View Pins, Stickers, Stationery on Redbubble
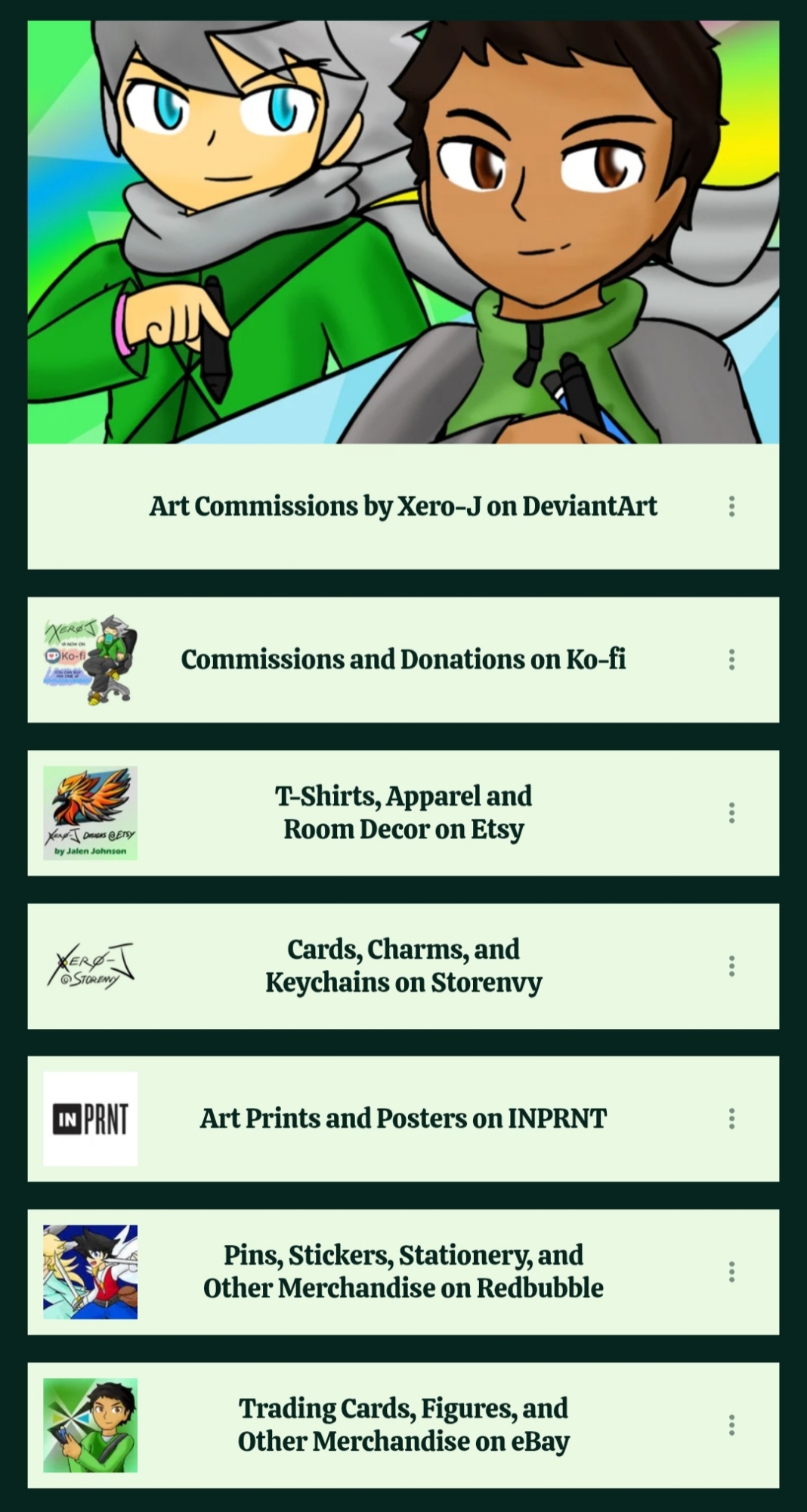Screen dimensions: 807x1512 [x=403, y=1272]
